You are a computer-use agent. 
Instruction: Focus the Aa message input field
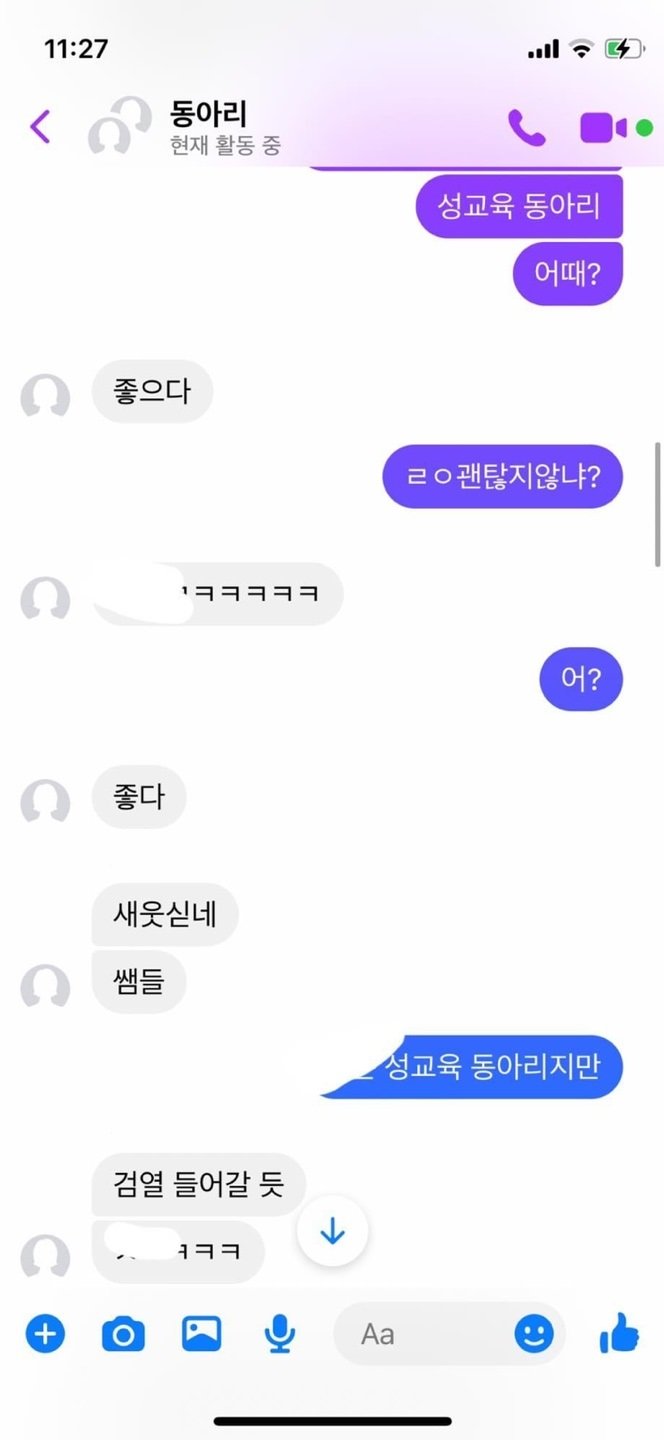click(420, 1334)
